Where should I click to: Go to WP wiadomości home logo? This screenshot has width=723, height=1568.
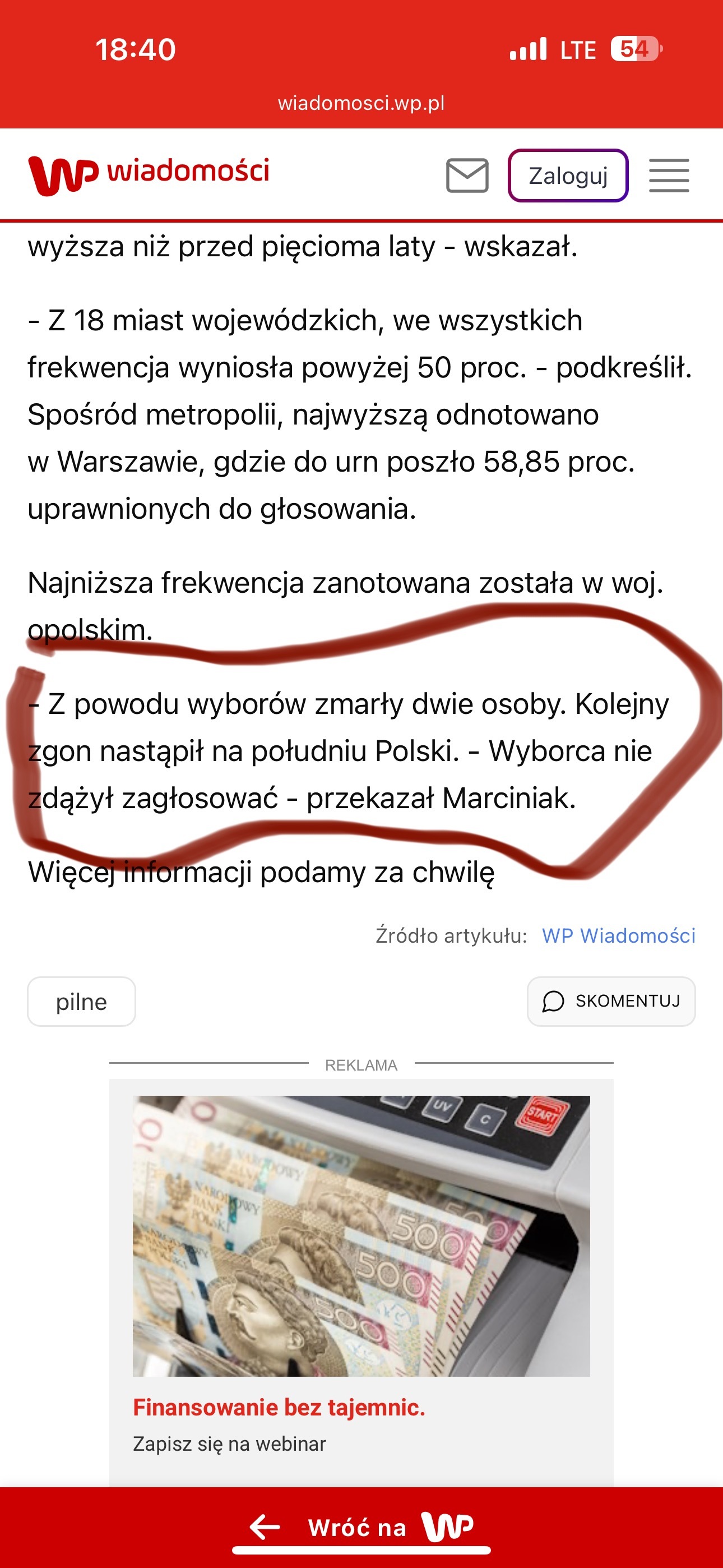coord(149,174)
